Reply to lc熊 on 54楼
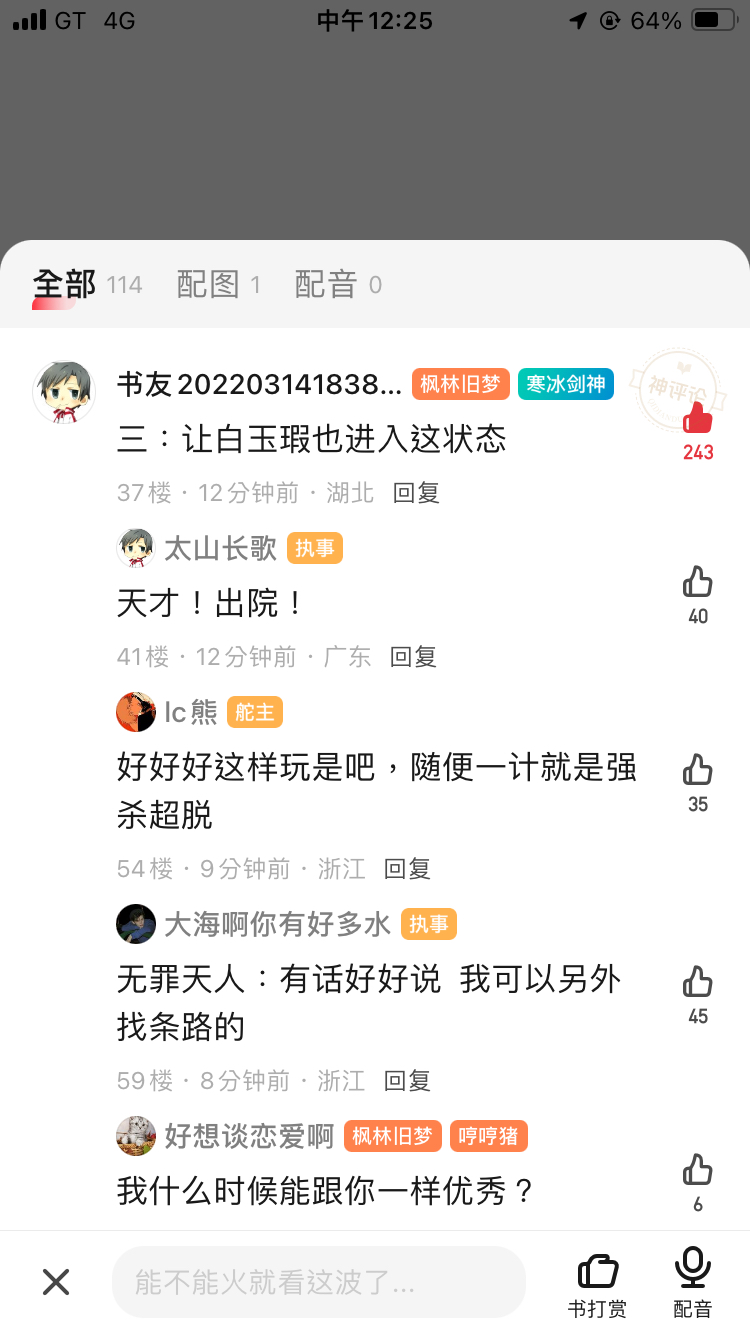 407,869
